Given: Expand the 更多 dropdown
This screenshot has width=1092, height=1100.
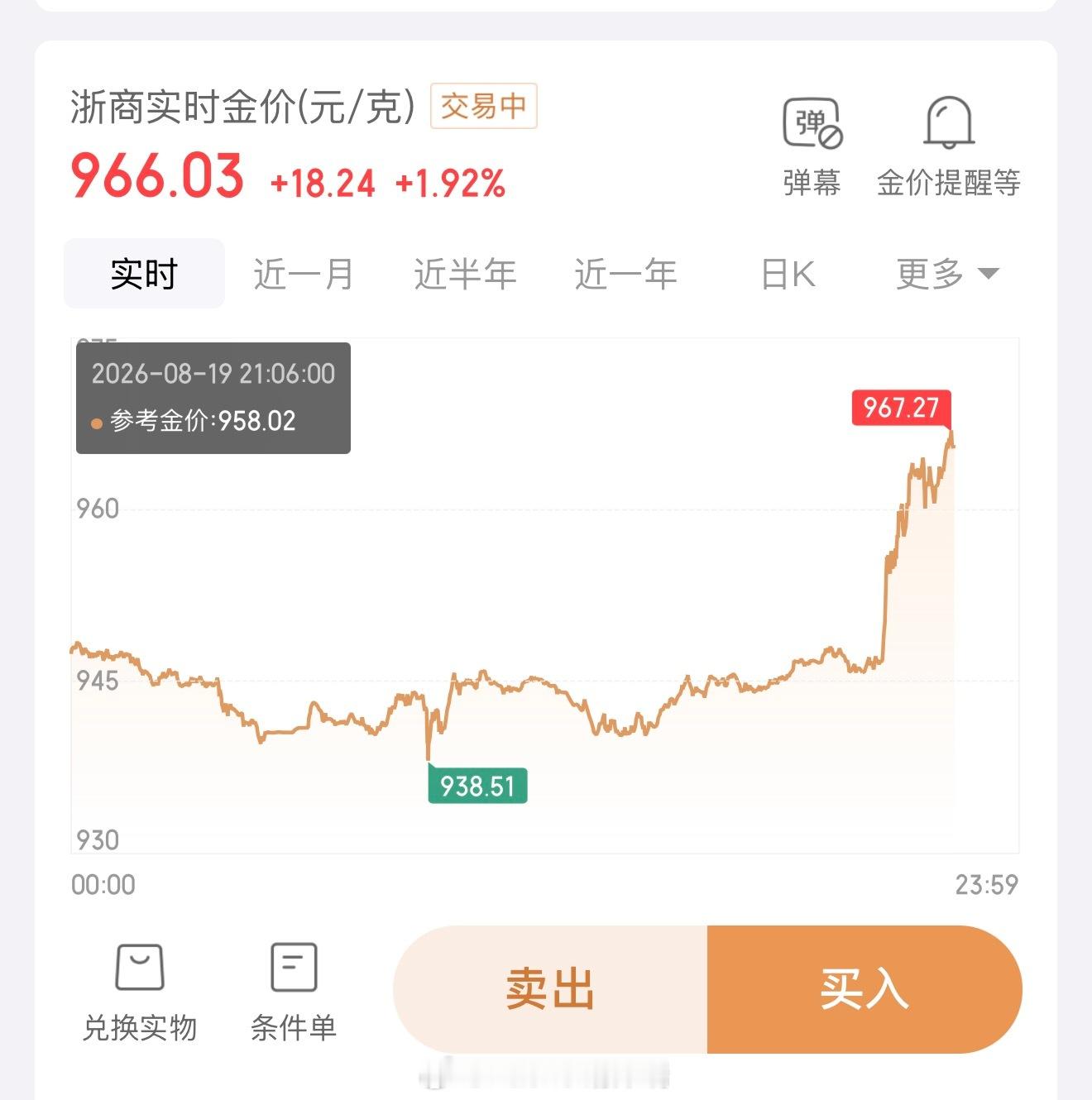Looking at the screenshot, I should (948, 274).
